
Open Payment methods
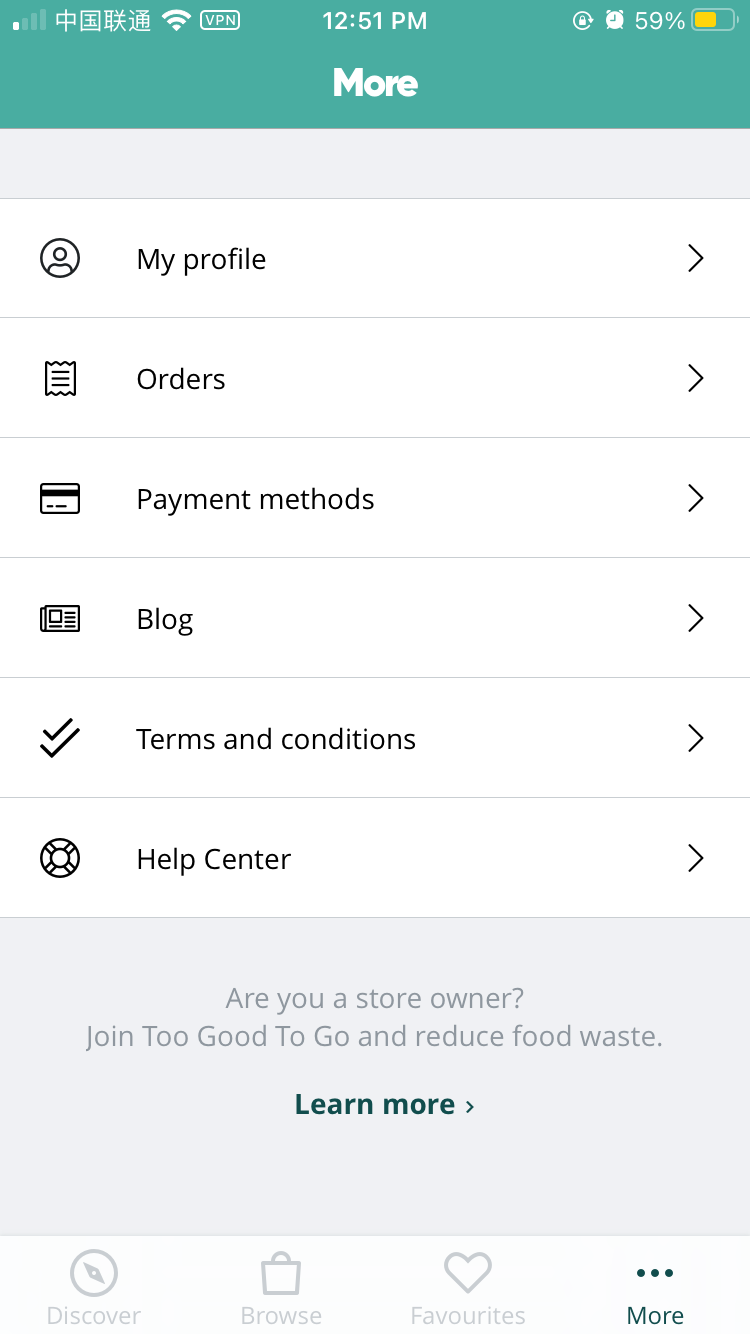375,498
